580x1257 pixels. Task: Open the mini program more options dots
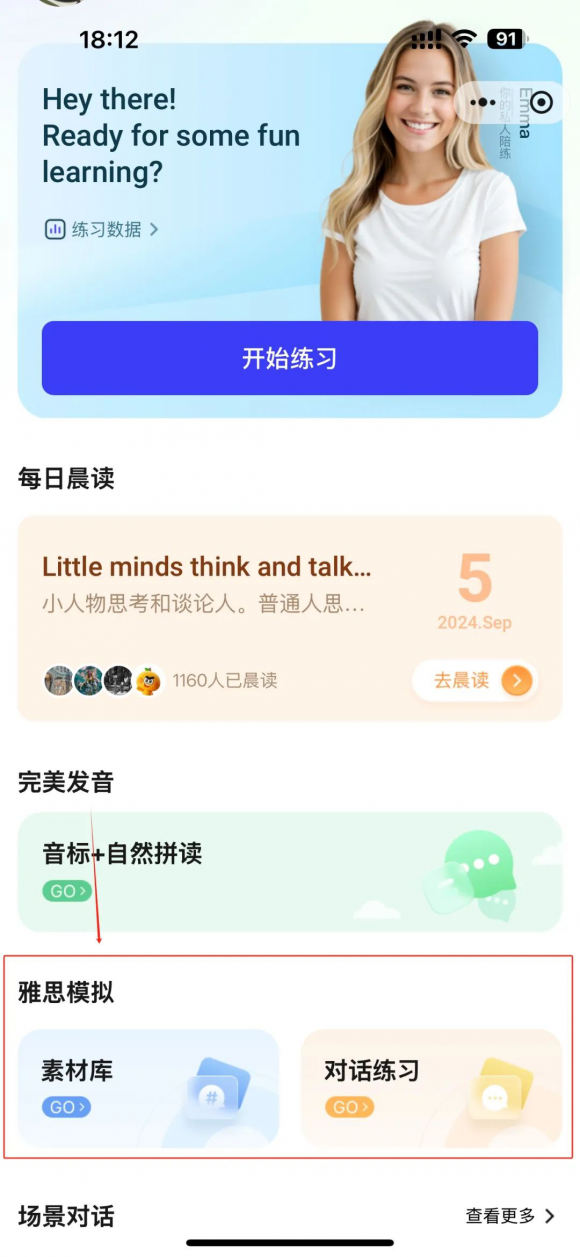tap(484, 102)
